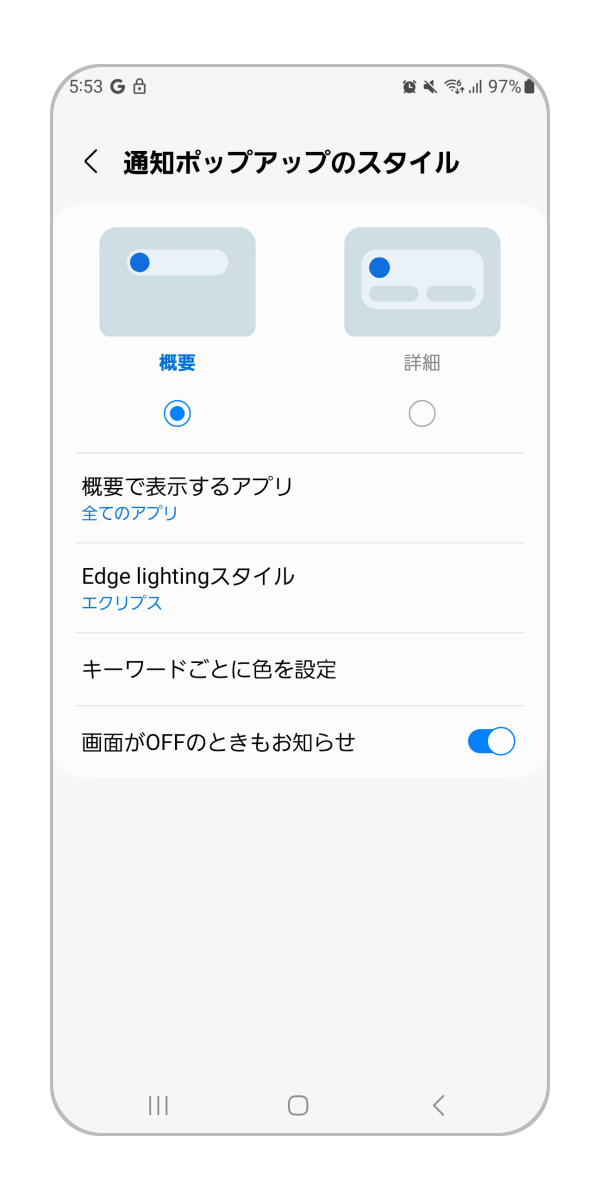Tap the 詳細 style preview image
The height and width of the screenshot is (1200, 600).
(x=422, y=282)
